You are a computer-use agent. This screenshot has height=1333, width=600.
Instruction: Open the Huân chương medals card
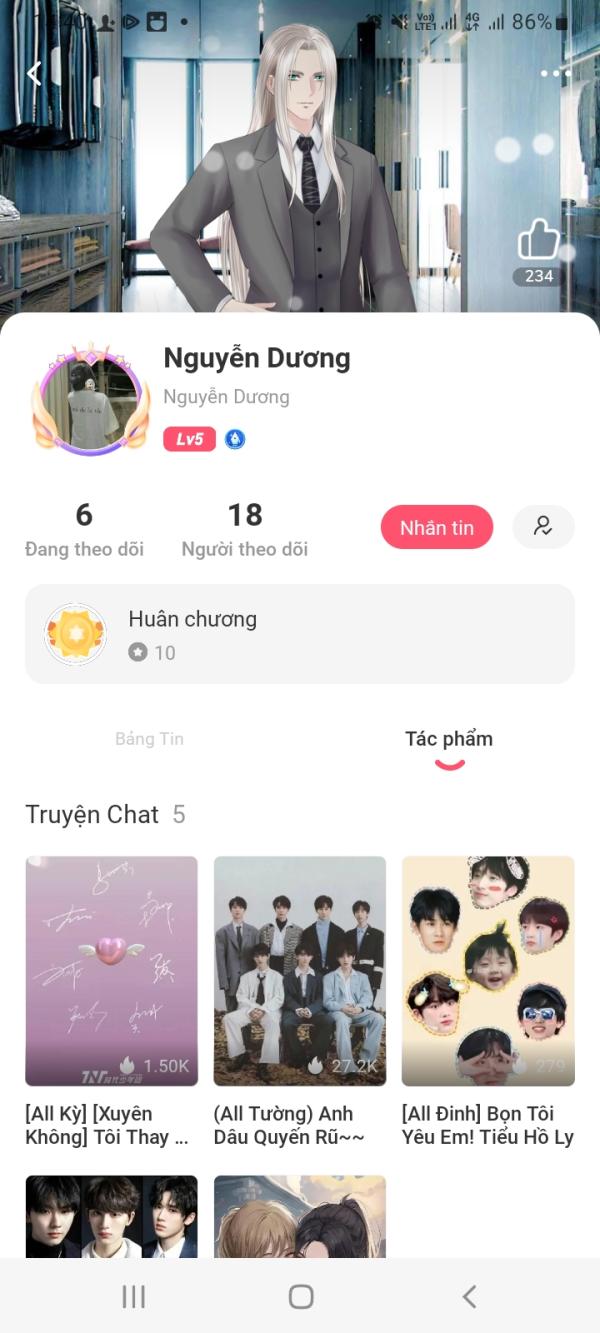point(300,634)
